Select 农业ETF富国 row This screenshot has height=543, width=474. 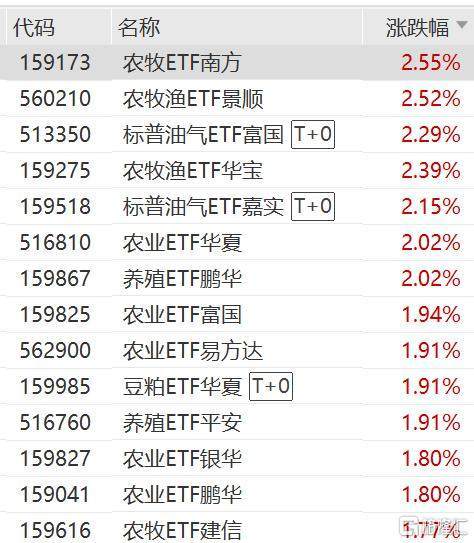tap(237, 315)
